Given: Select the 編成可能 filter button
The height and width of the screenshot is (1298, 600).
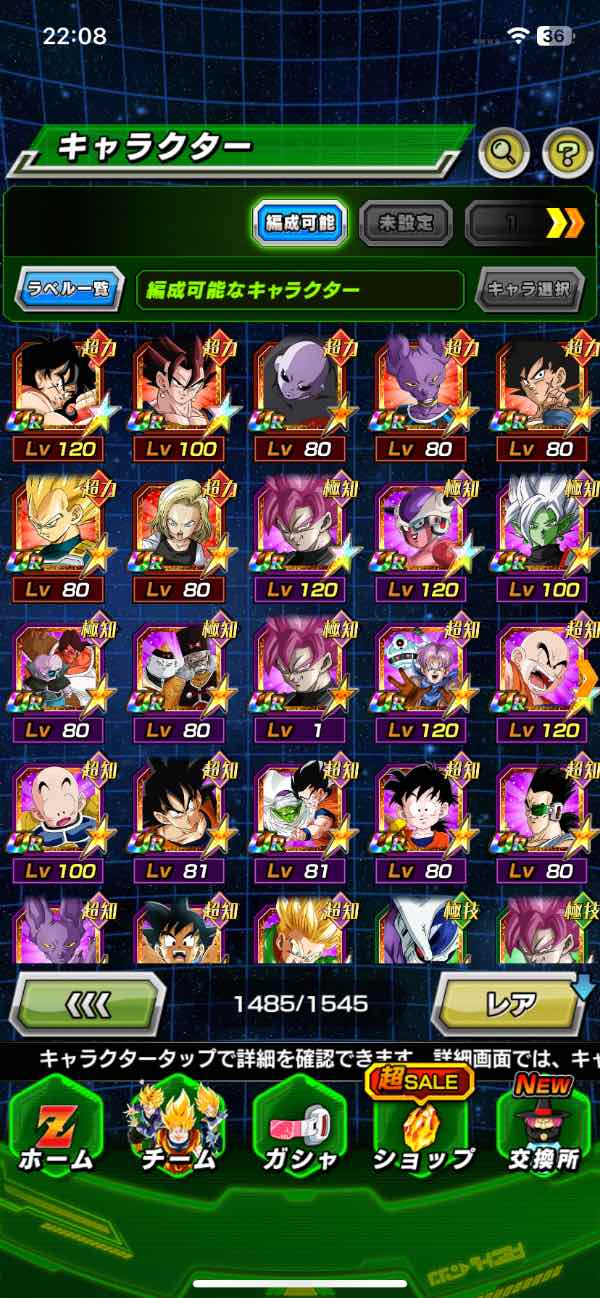Looking at the screenshot, I should [x=299, y=223].
